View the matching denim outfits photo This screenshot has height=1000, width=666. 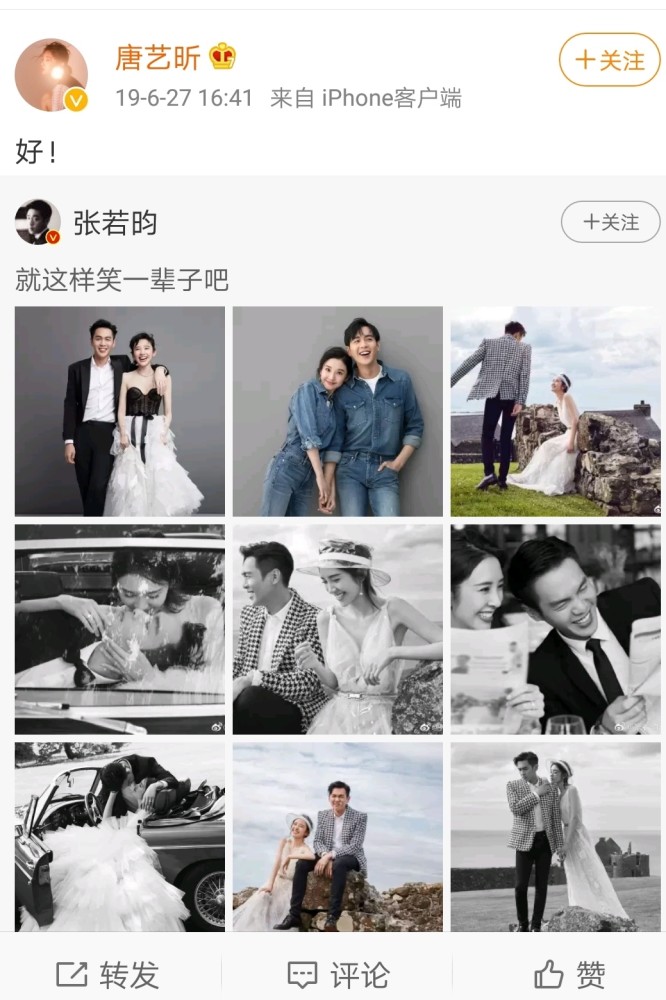338,411
